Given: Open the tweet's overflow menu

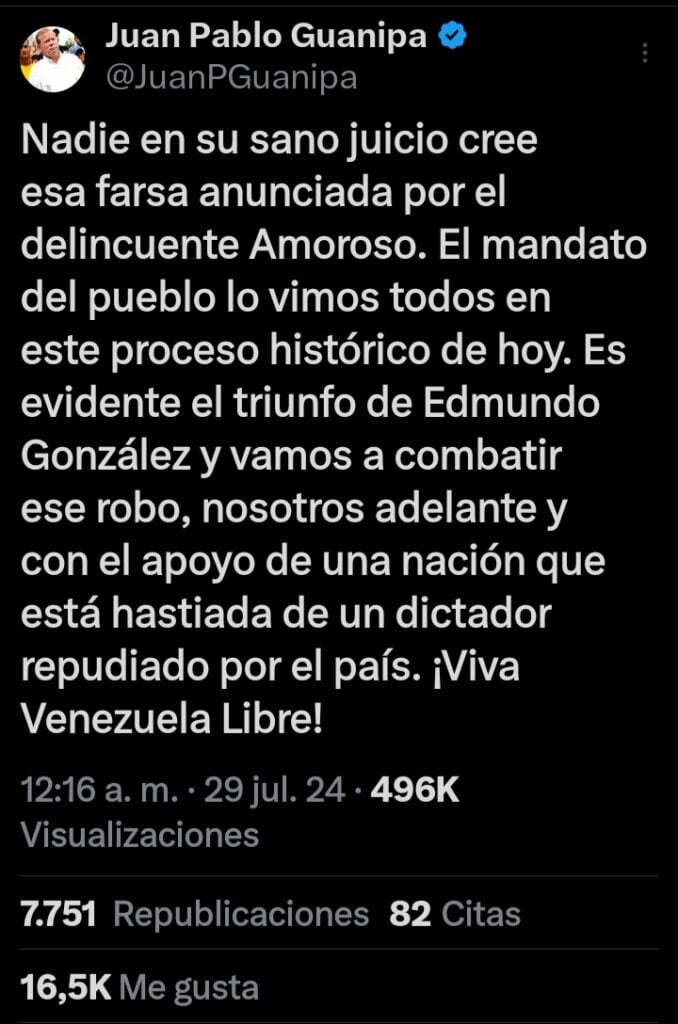Looking at the screenshot, I should click(x=647, y=54).
